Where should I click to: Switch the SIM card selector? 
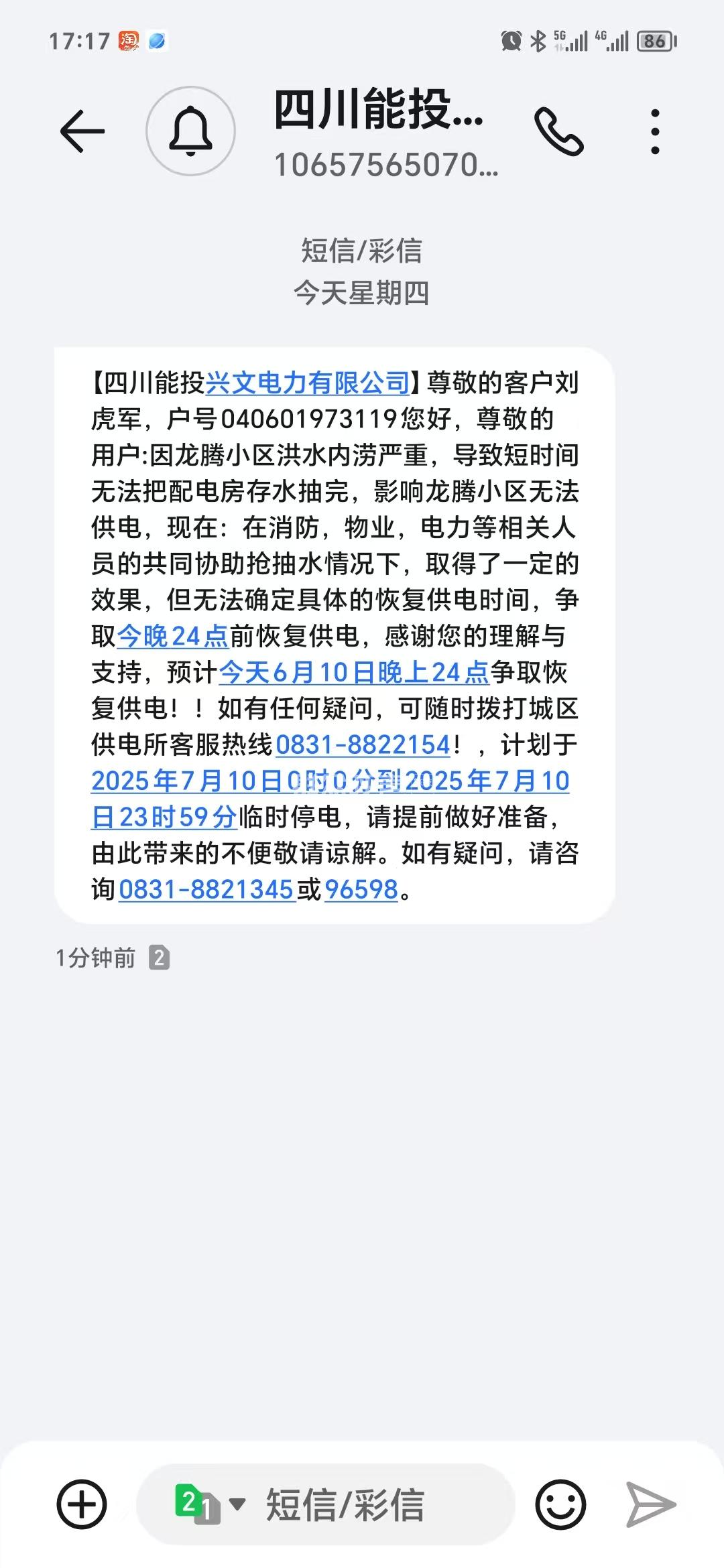pos(208,1504)
